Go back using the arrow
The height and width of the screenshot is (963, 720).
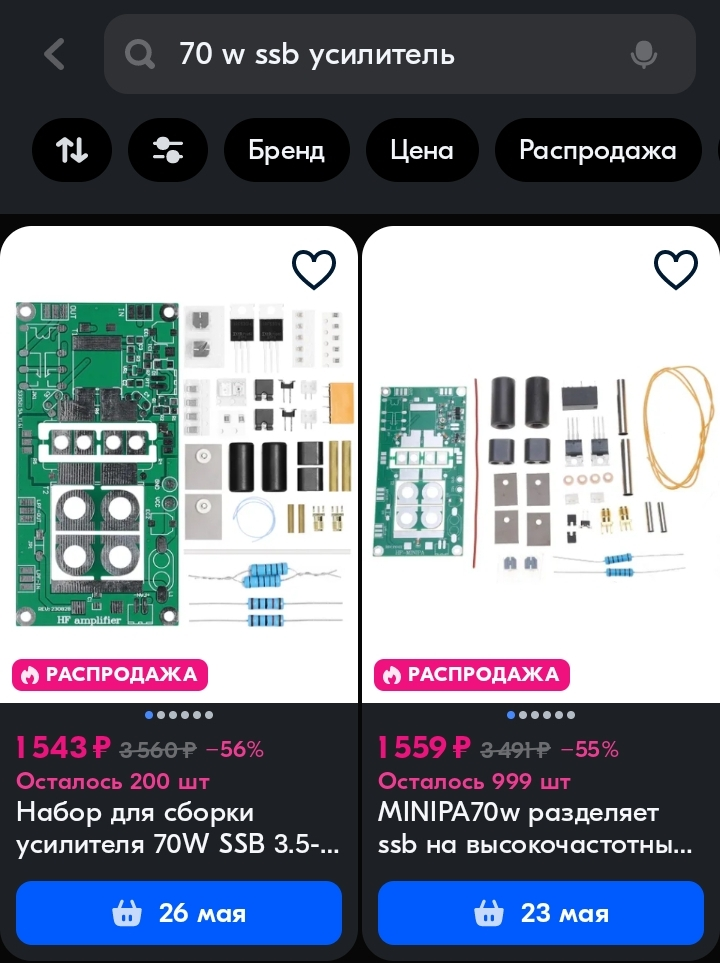(54, 54)
